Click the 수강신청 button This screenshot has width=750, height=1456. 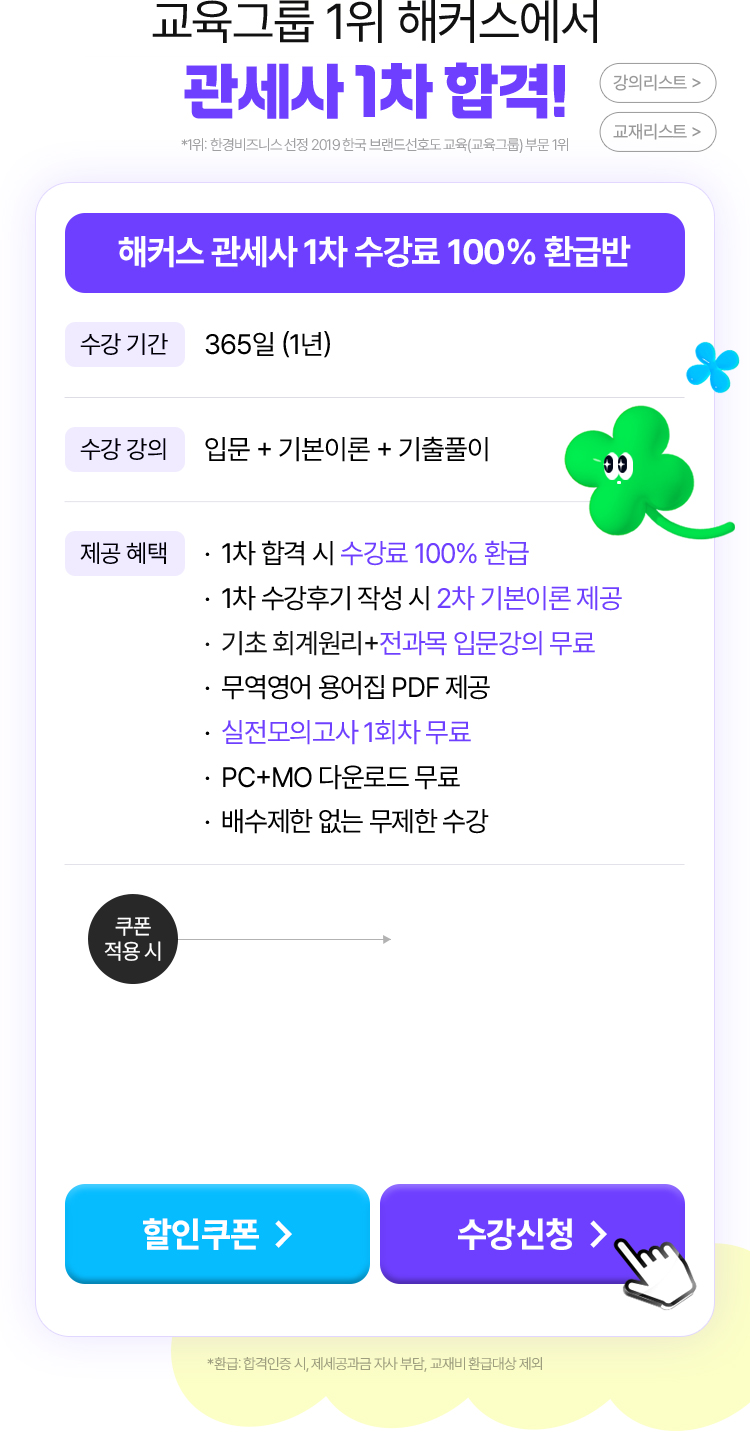(533, 1234)
